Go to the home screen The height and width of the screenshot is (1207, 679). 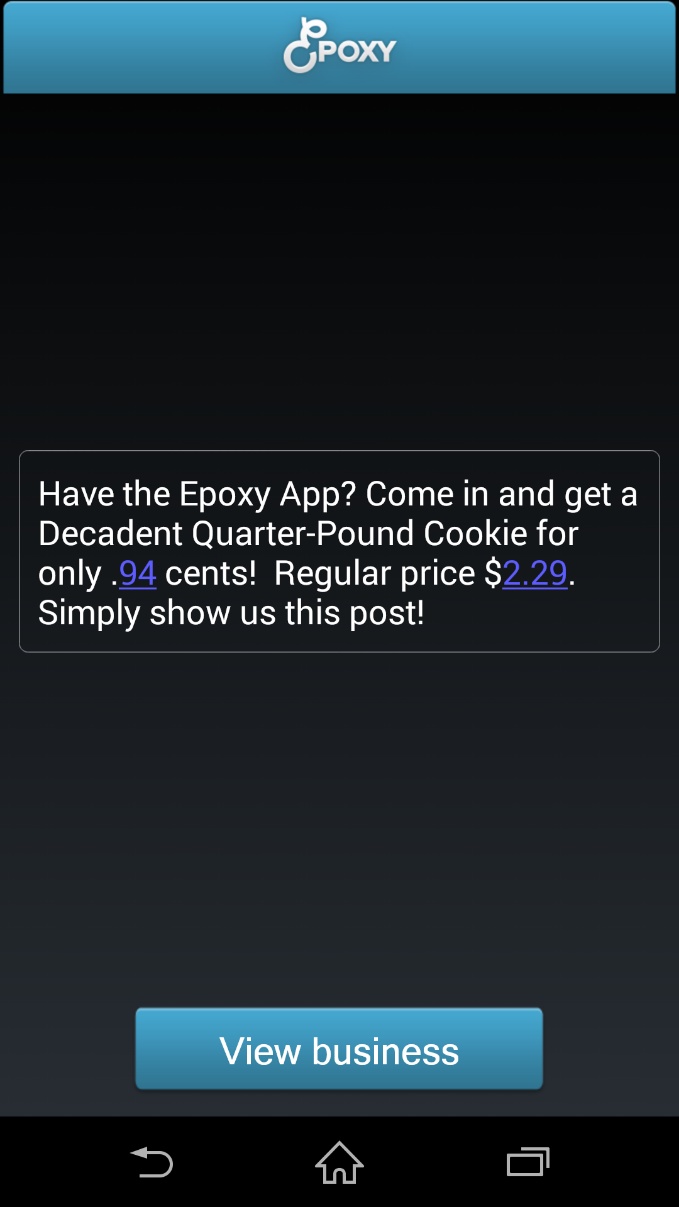[339, 1162]
